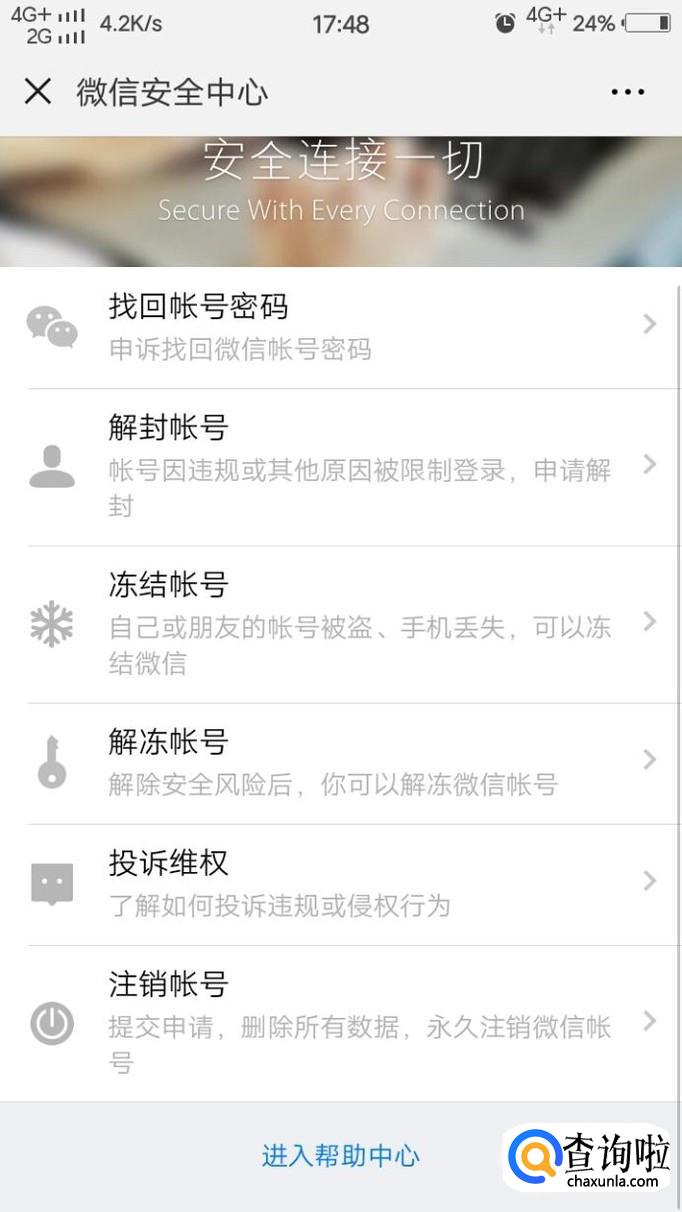The width and height of the screenshot is (682, 1212).
Task: Open the three-dot overflow menu
Action: [627, 92]
